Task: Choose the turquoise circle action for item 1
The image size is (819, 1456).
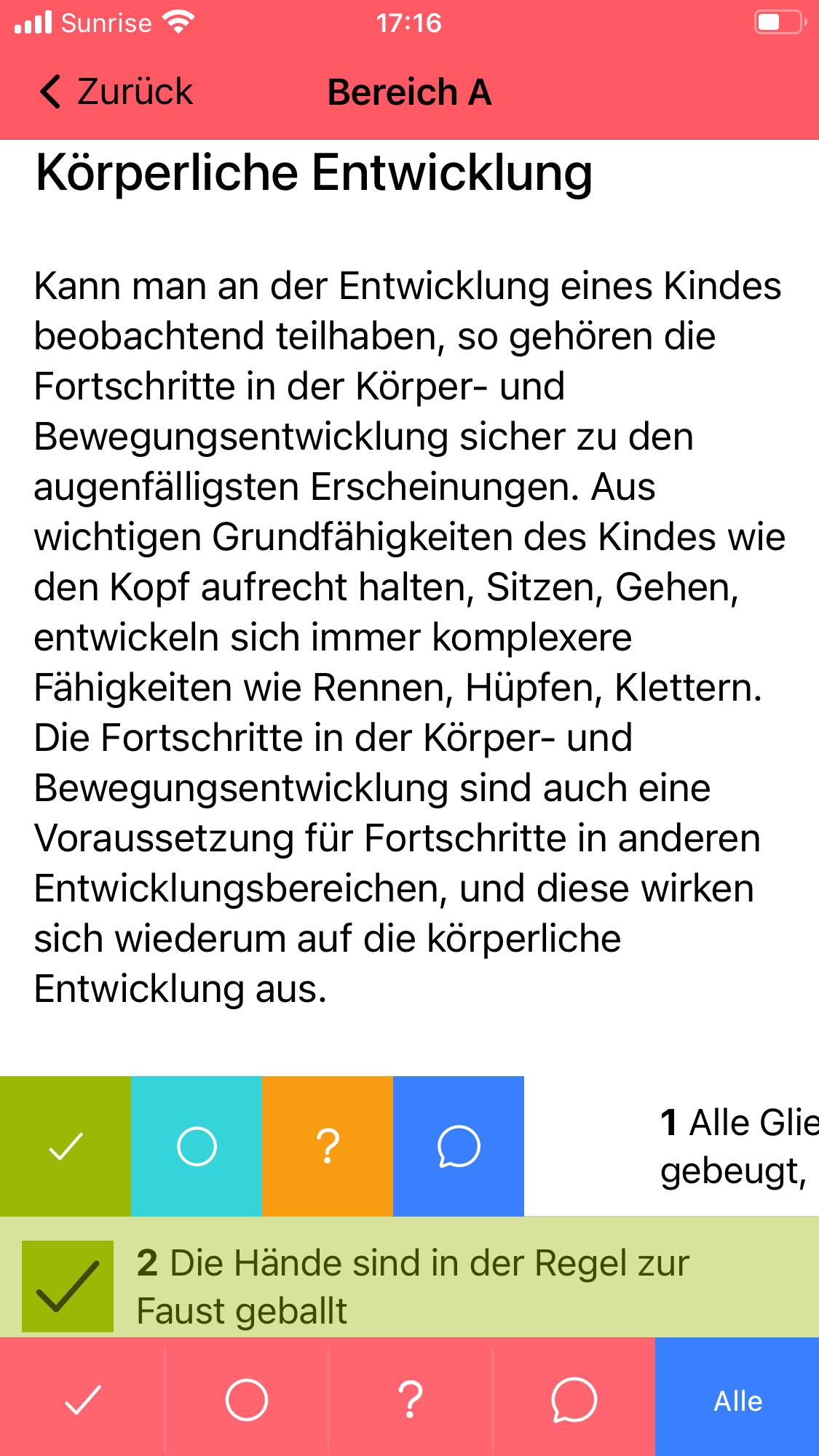Action: pyautogui.click(x=197, y=1146)
